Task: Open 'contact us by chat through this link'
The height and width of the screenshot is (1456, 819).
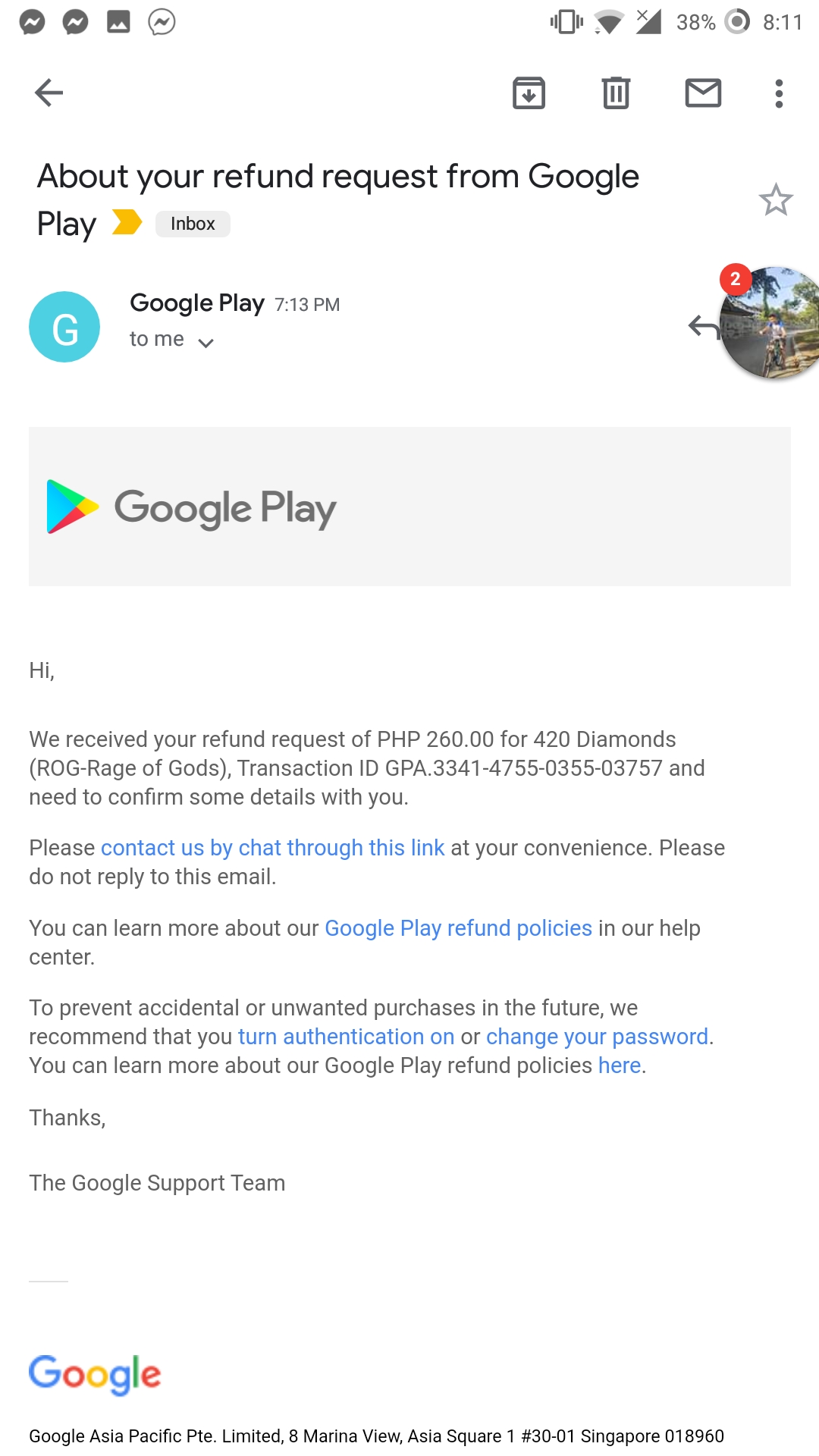Action: pos(272,848)
